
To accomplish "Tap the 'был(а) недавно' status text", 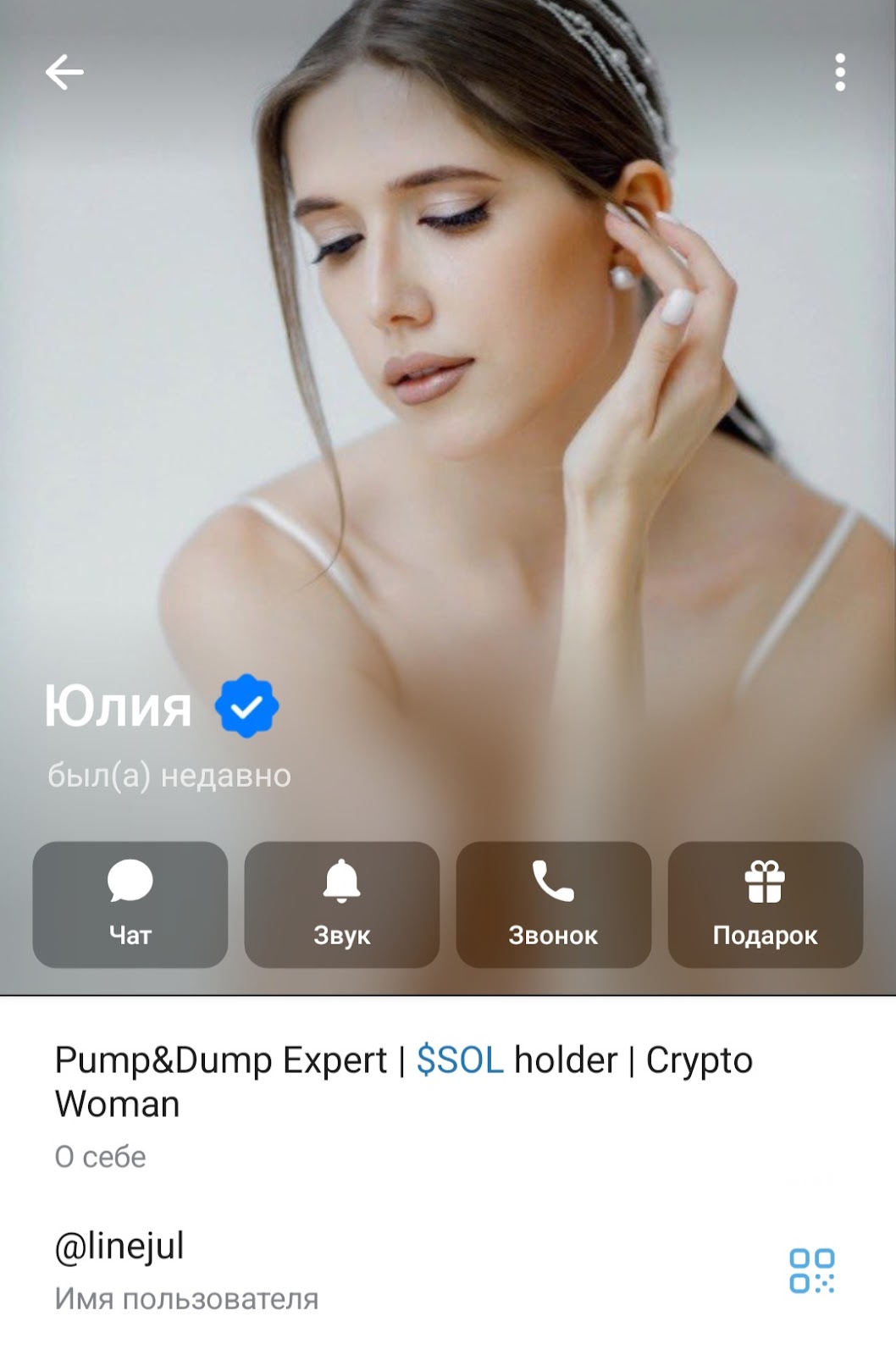I will click(169, 772).
